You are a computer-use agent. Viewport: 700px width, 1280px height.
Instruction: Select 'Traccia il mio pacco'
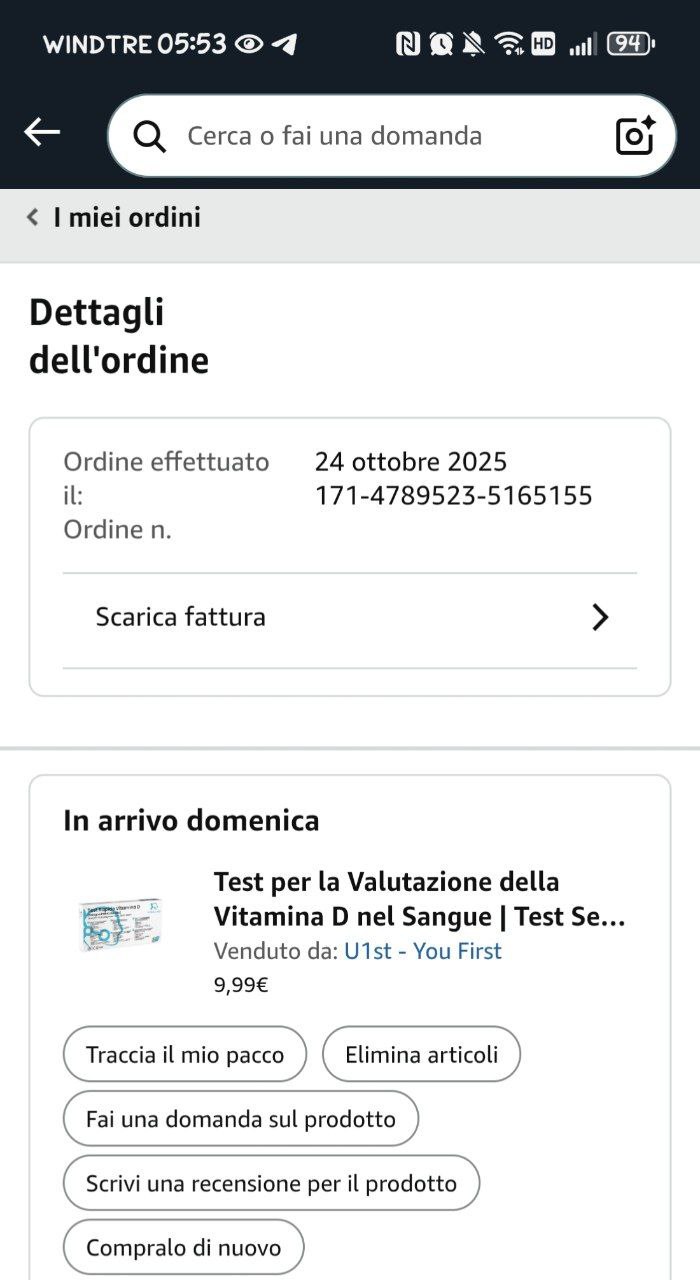[x=184, y=1054]
